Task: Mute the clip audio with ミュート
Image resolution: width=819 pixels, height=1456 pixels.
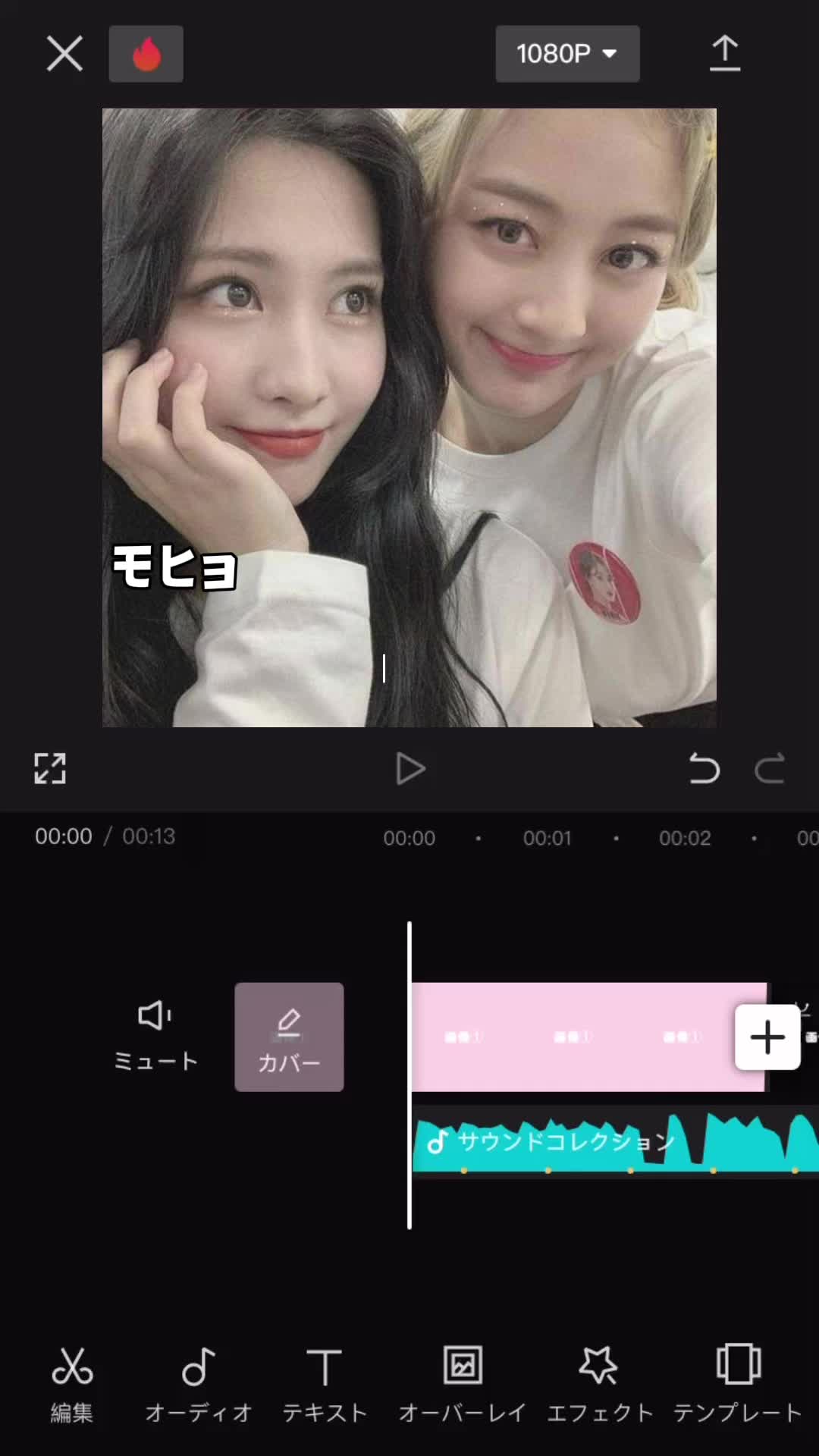Action: pos(155,1036)
